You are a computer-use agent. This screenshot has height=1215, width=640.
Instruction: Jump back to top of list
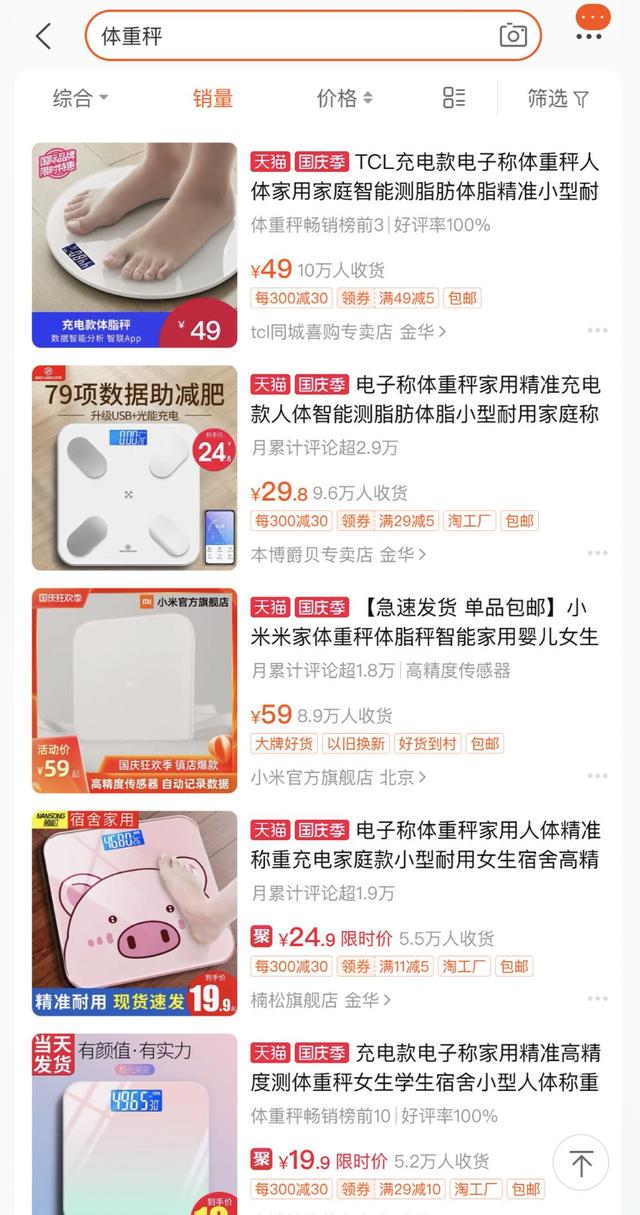tap(581, 1162)
